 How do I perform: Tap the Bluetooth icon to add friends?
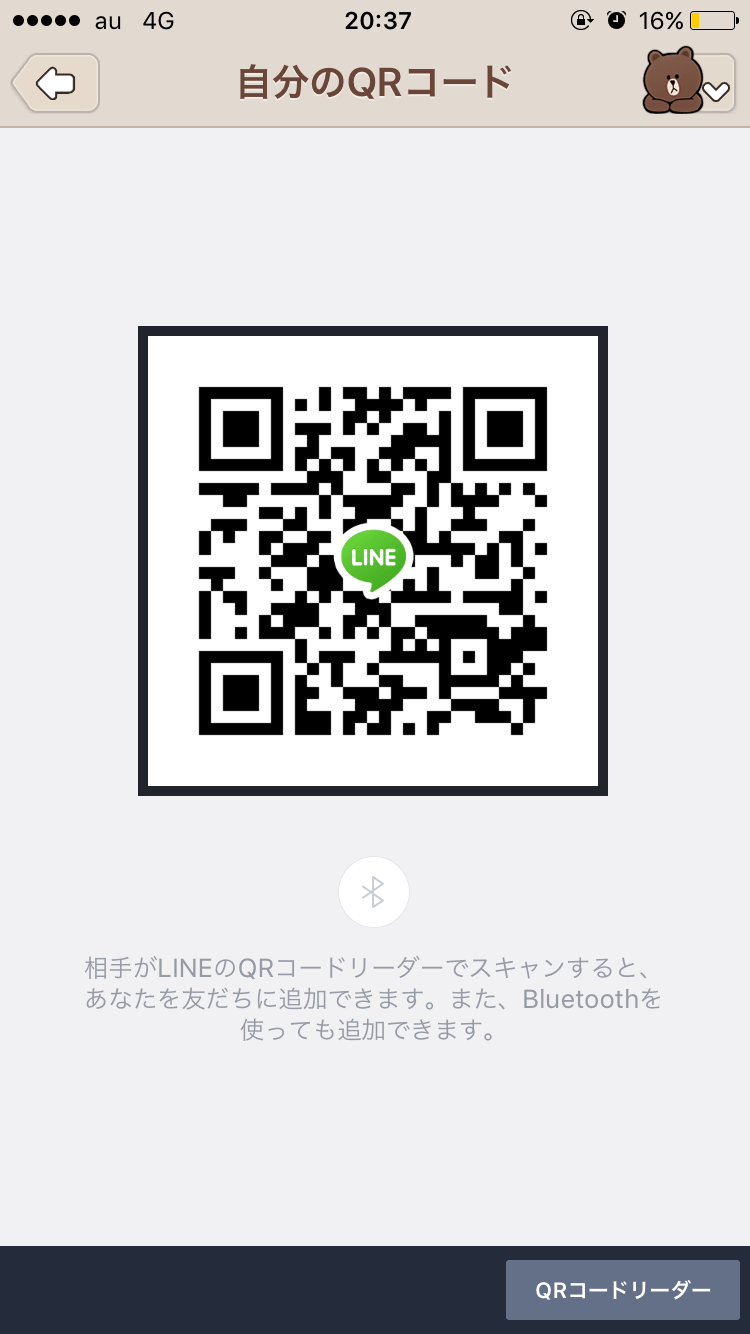[x=374, y=892]
